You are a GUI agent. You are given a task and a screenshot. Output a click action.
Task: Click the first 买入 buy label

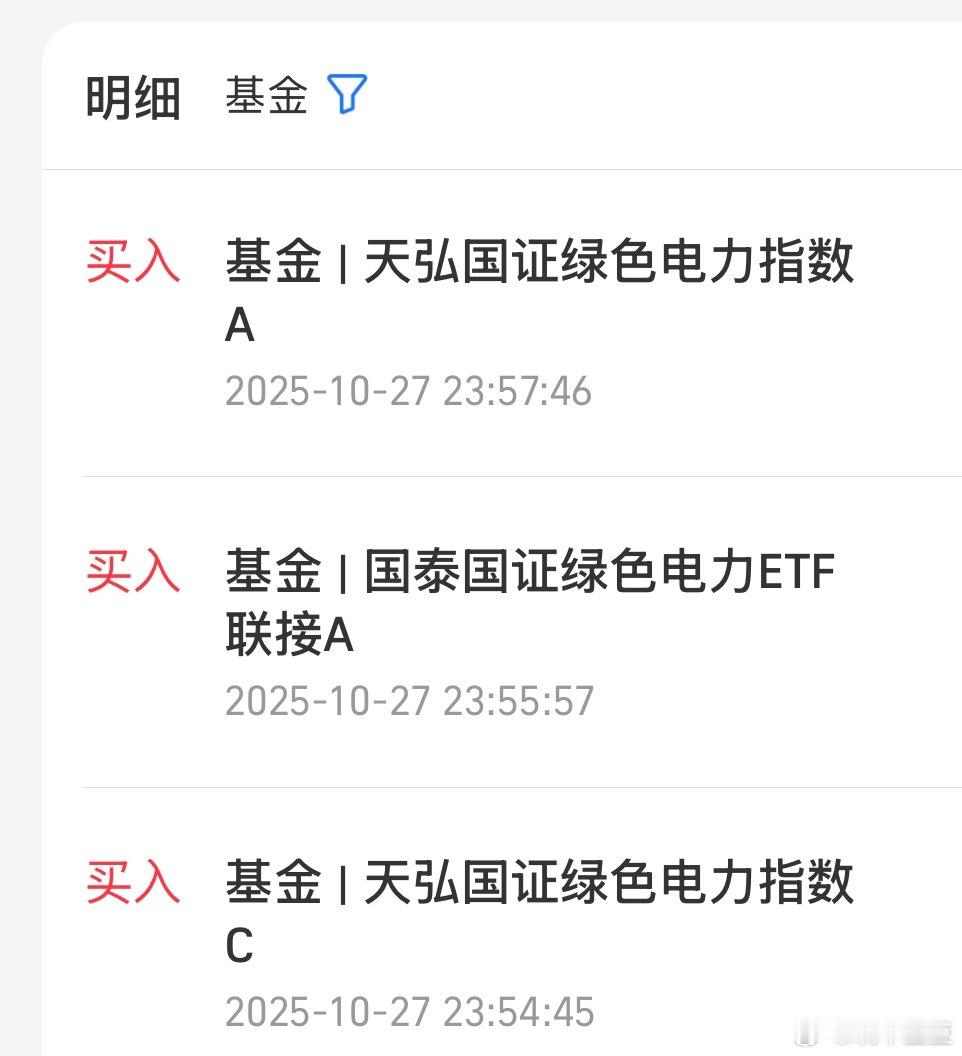point(131,262)
